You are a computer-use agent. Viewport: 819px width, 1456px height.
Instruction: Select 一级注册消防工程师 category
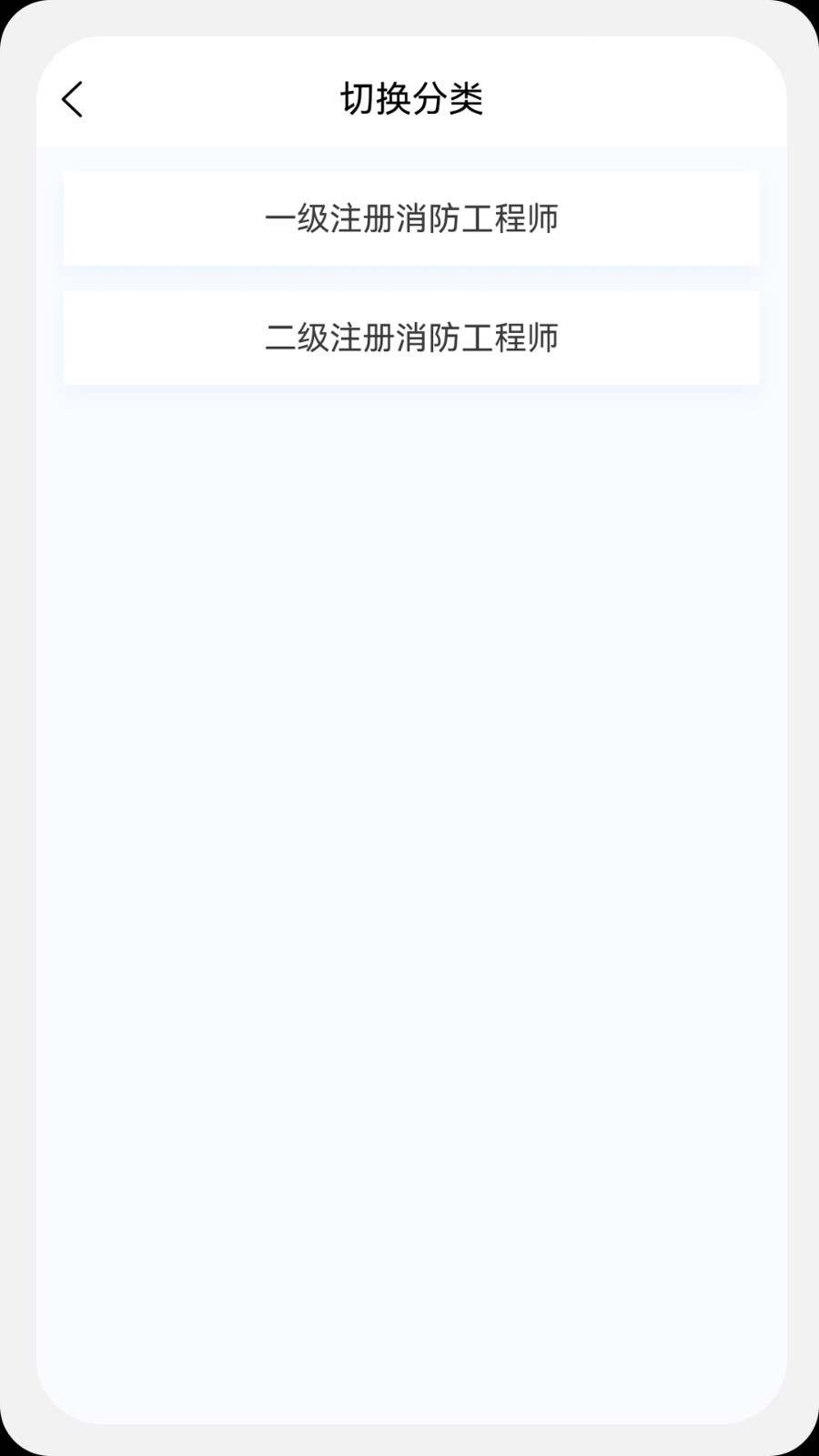pos(411,219)
